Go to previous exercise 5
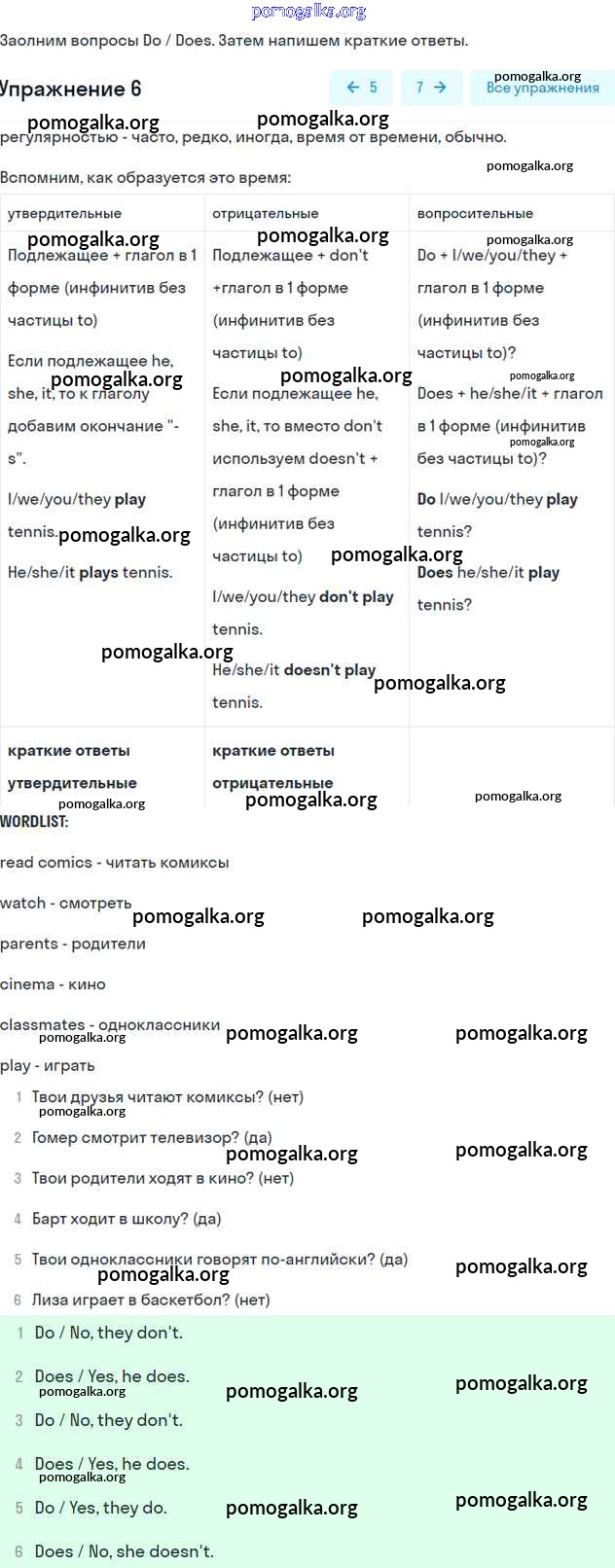This screenshot has height=1568, width=615. tap(361, 88)
